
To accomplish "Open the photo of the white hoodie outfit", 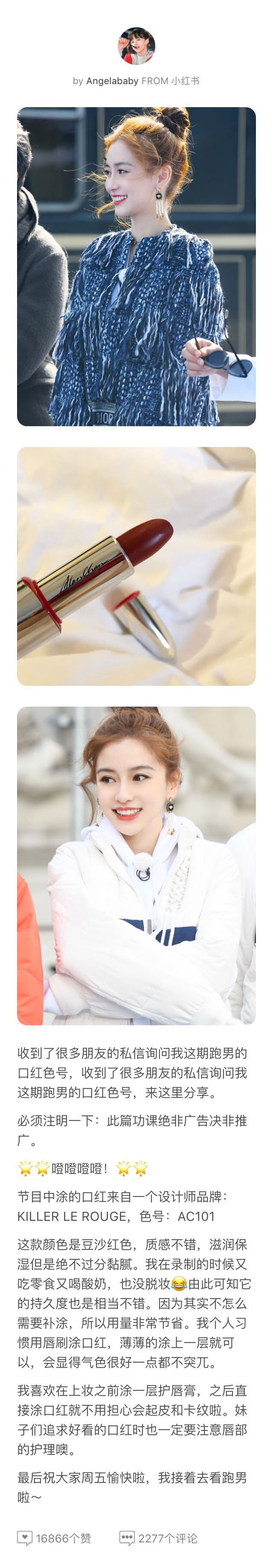I will pyautogui.click(x=136, y=865).
